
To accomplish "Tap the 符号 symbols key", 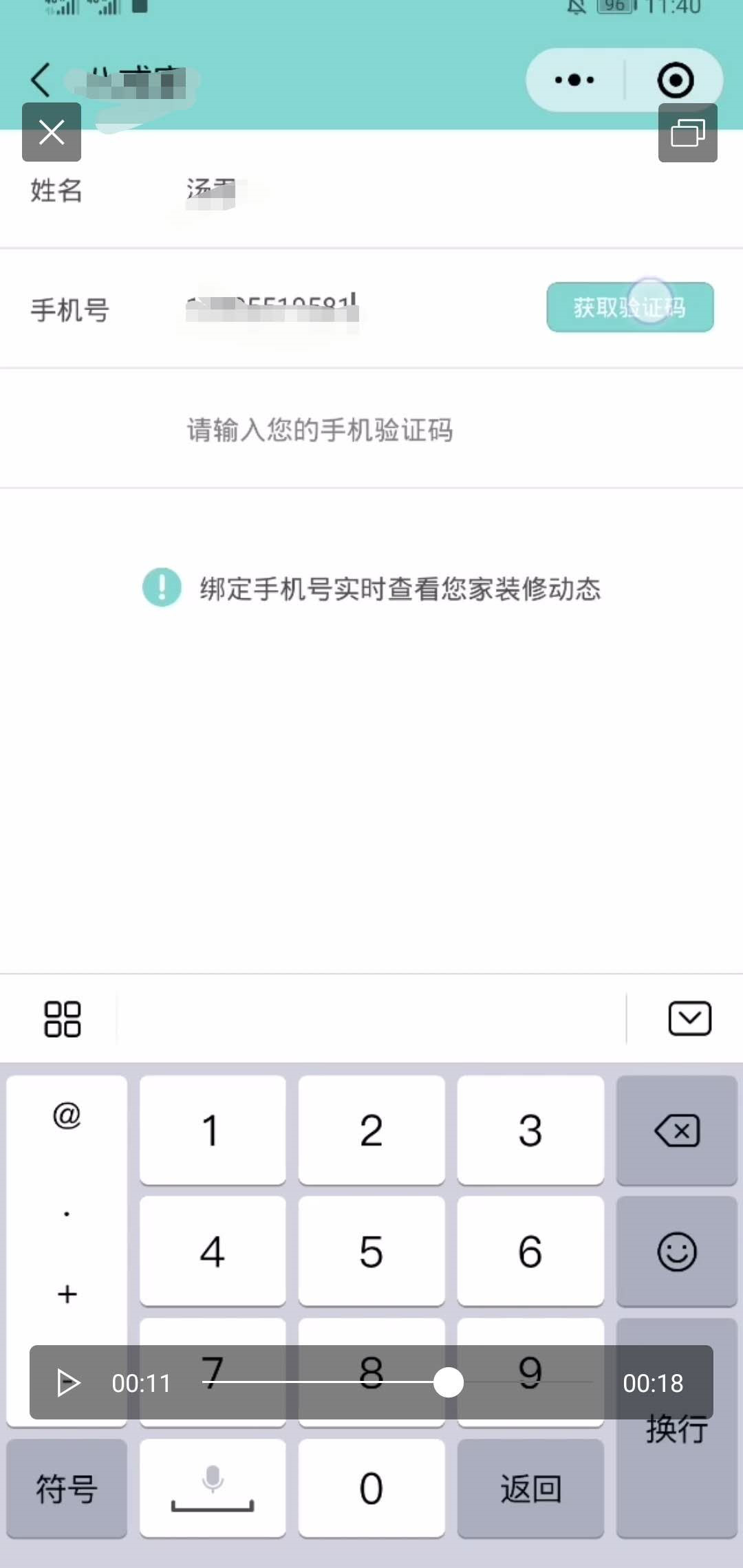I will [67, 1488].
